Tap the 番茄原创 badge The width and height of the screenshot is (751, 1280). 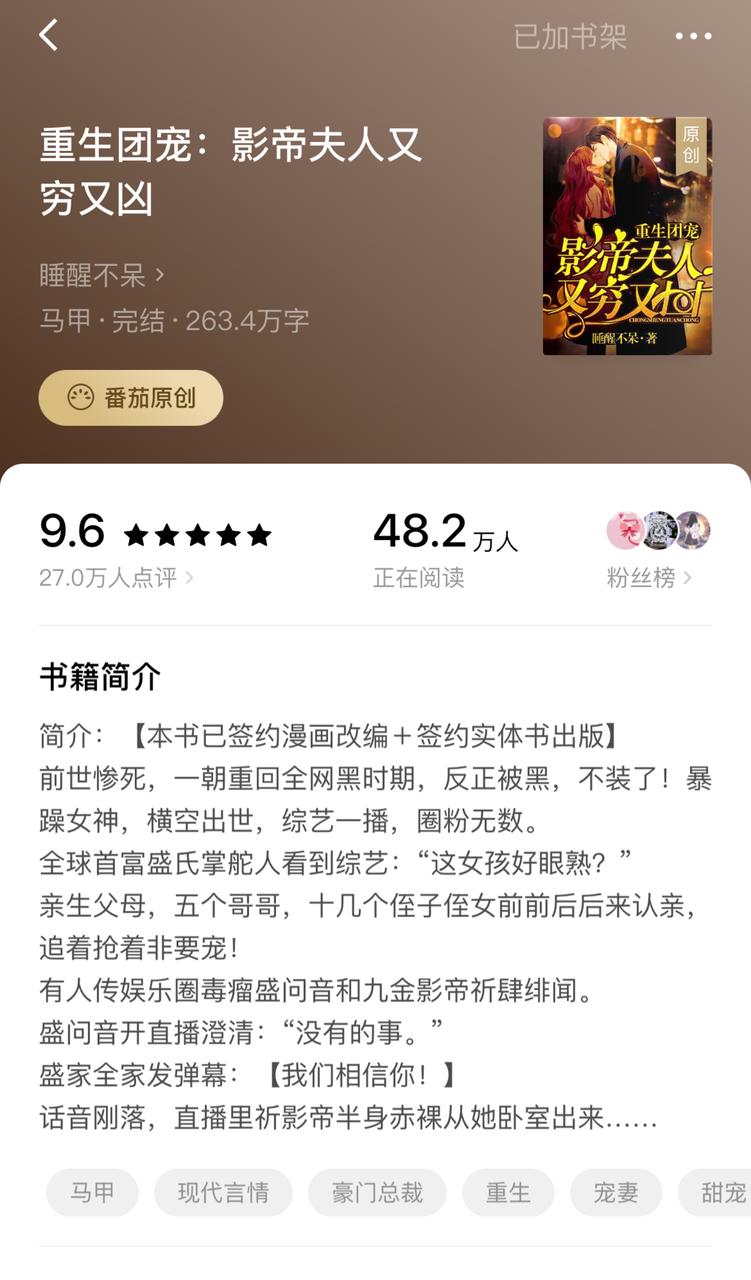(131, 398)
